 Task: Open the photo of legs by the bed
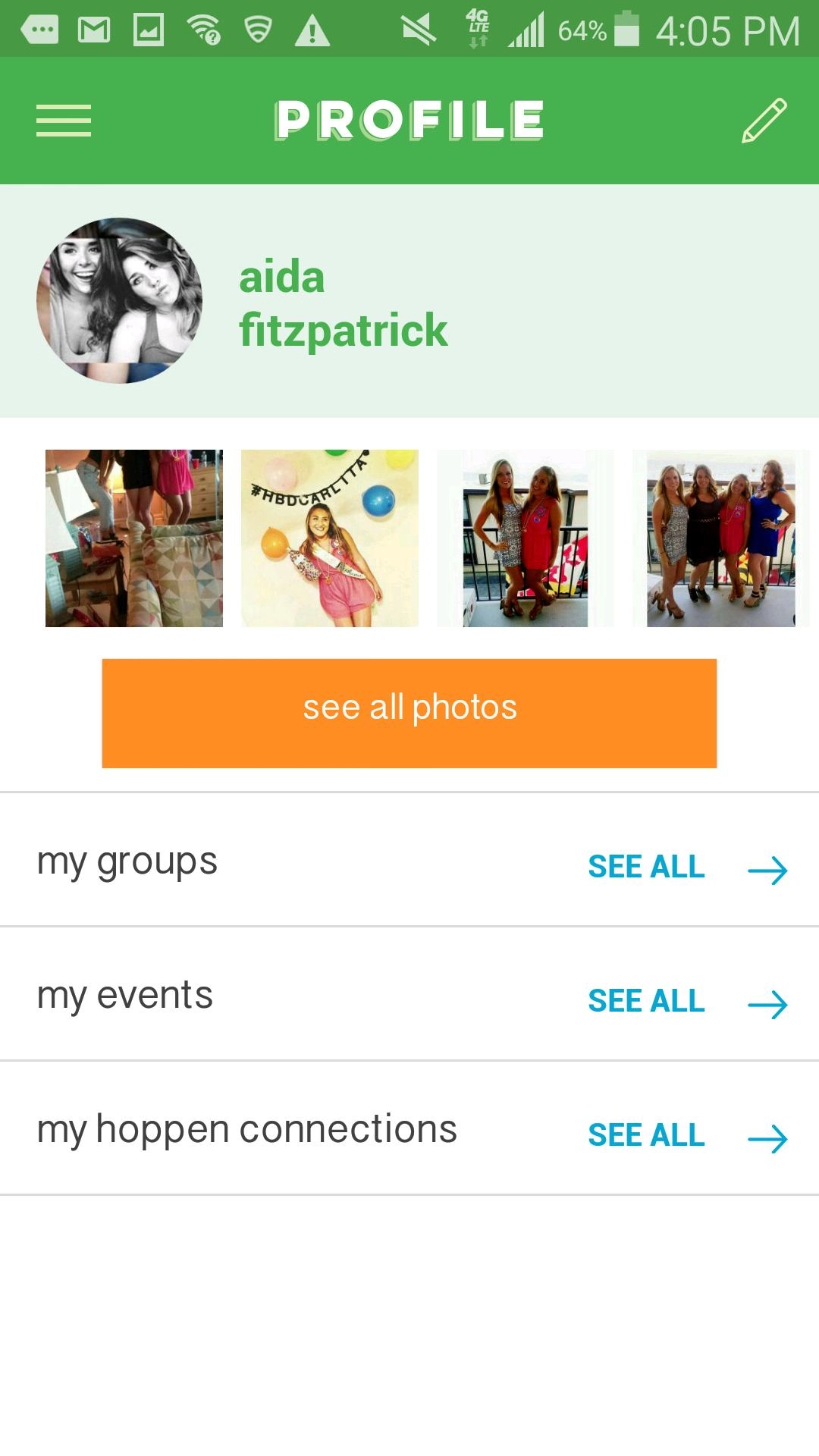(x=134, y=538)
